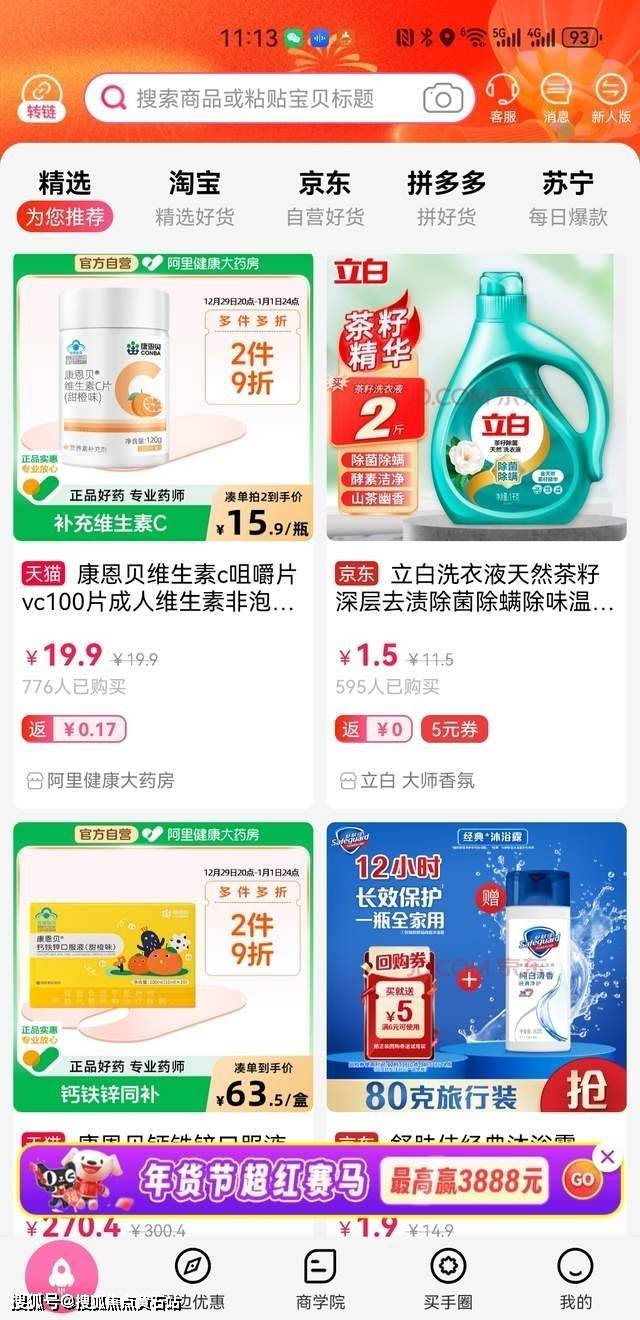Open the product search box
The height and width of the screenshot is (1320, 640).
pyautogui.click(x=260, y=98)
